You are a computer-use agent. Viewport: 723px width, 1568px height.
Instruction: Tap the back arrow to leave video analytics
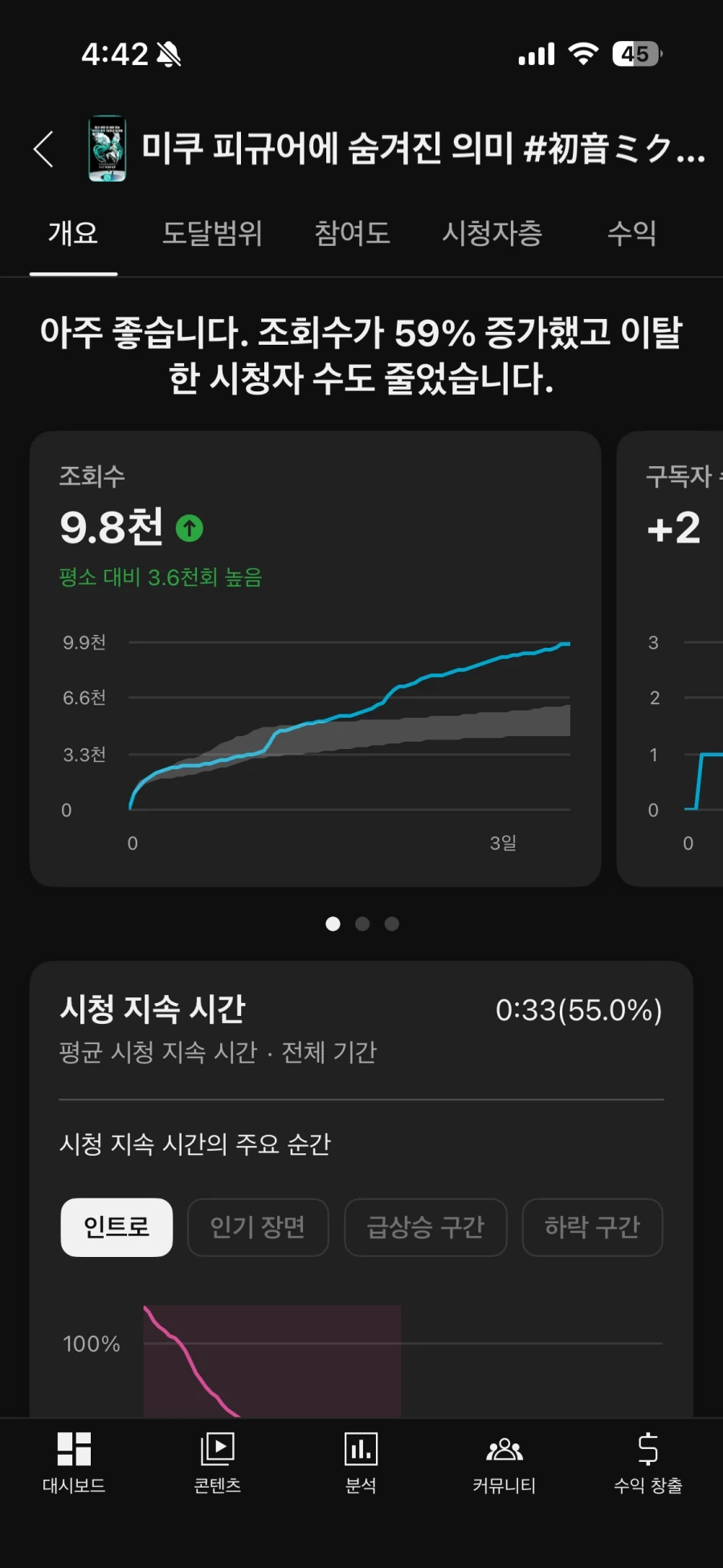(43, 150)
